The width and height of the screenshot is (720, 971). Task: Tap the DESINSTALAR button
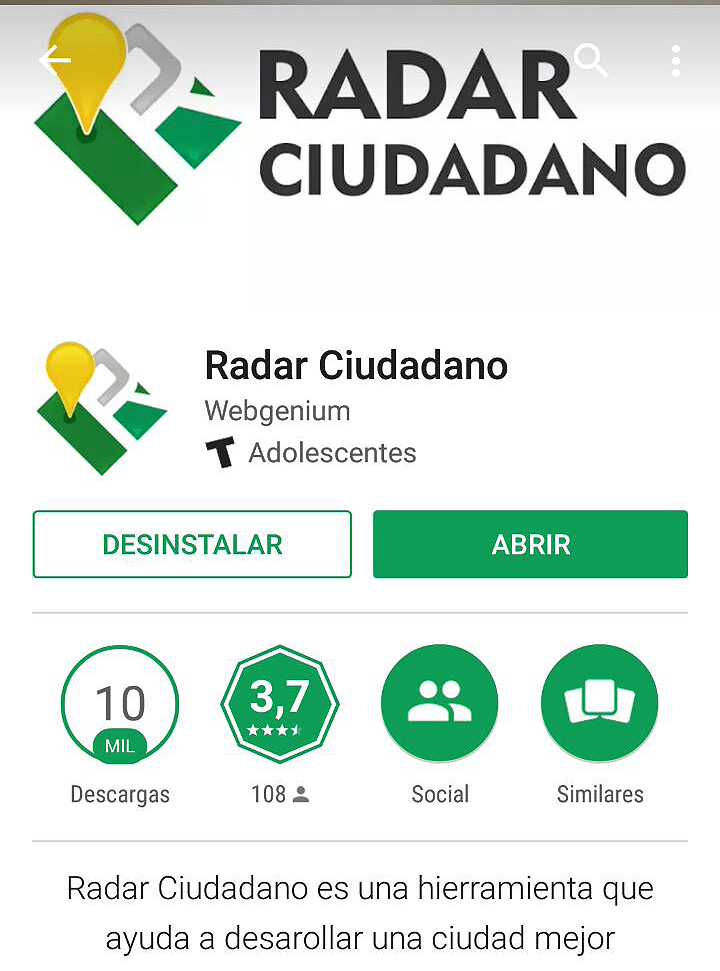(192, 544)
